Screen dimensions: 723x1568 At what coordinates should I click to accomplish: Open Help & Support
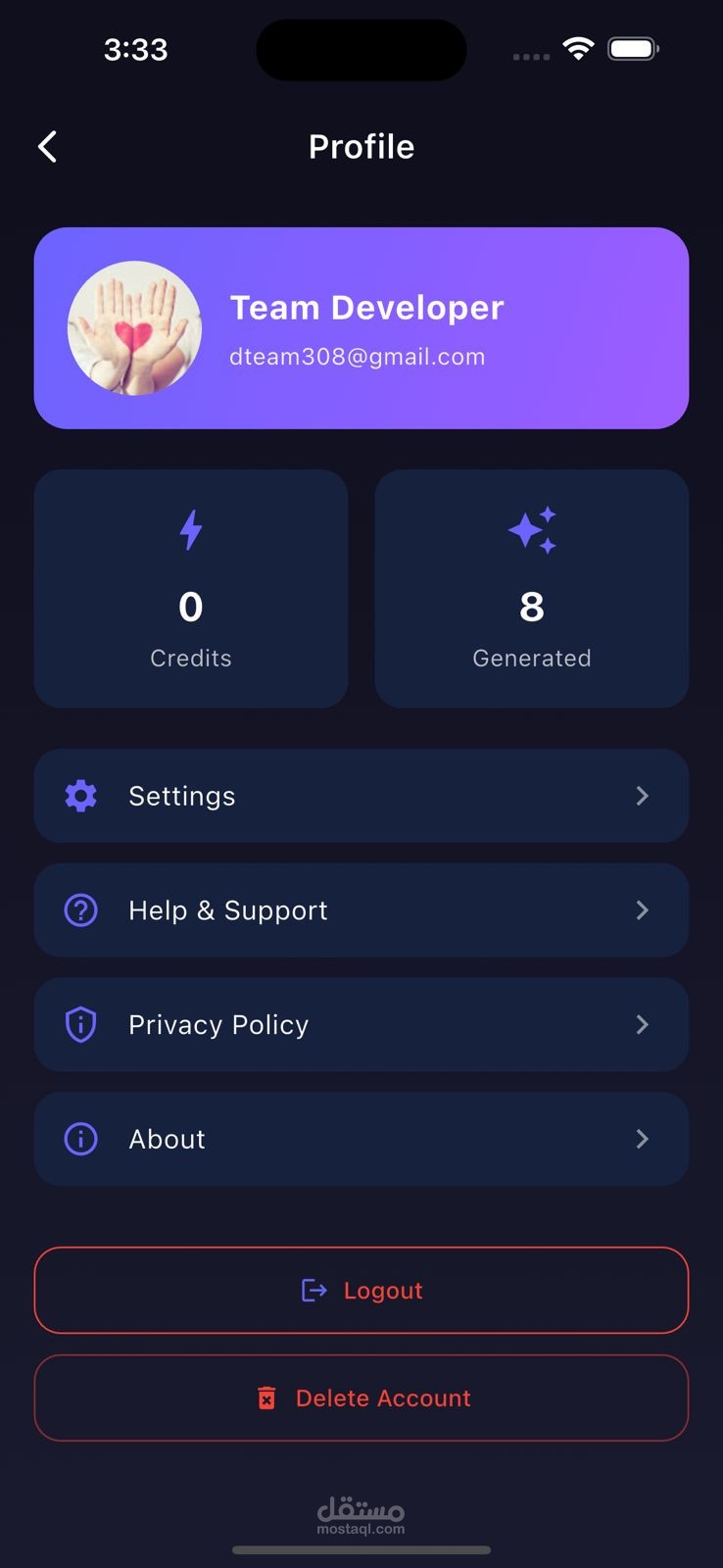[361, 910]
